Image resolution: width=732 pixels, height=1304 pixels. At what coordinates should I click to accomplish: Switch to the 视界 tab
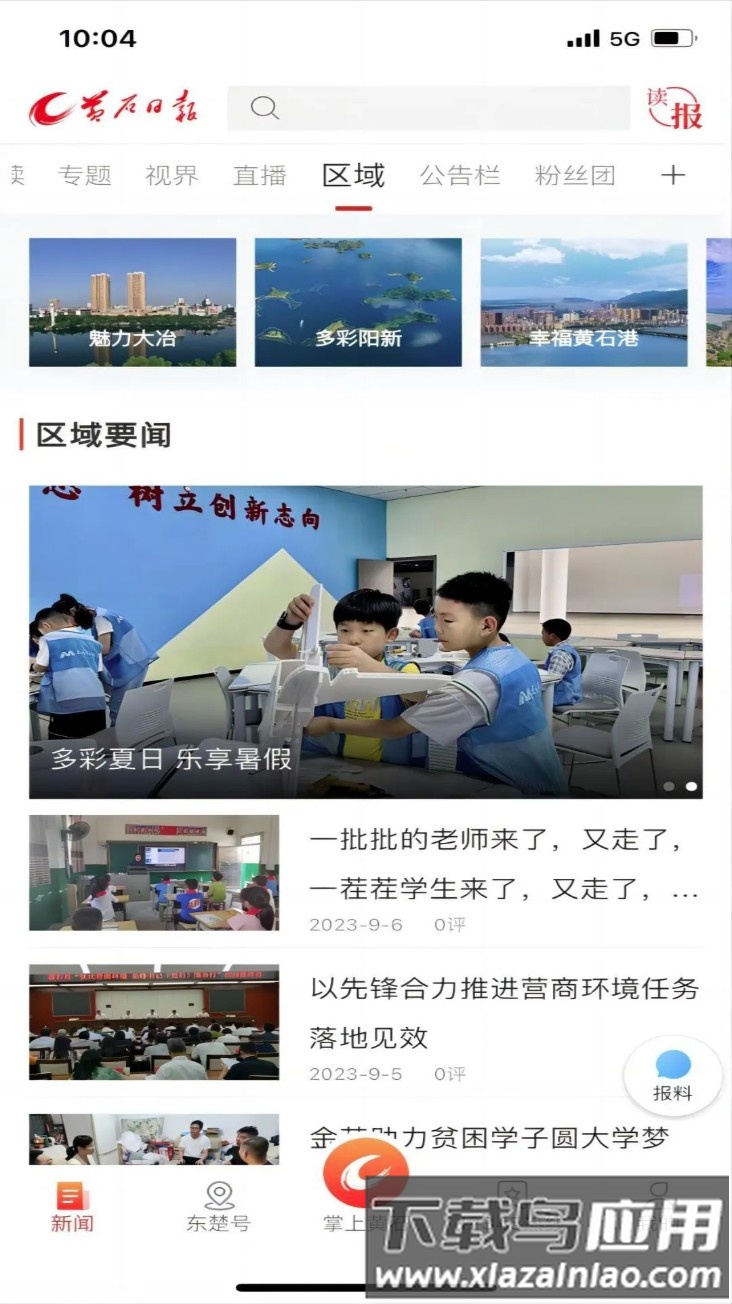tap(172, 176)
